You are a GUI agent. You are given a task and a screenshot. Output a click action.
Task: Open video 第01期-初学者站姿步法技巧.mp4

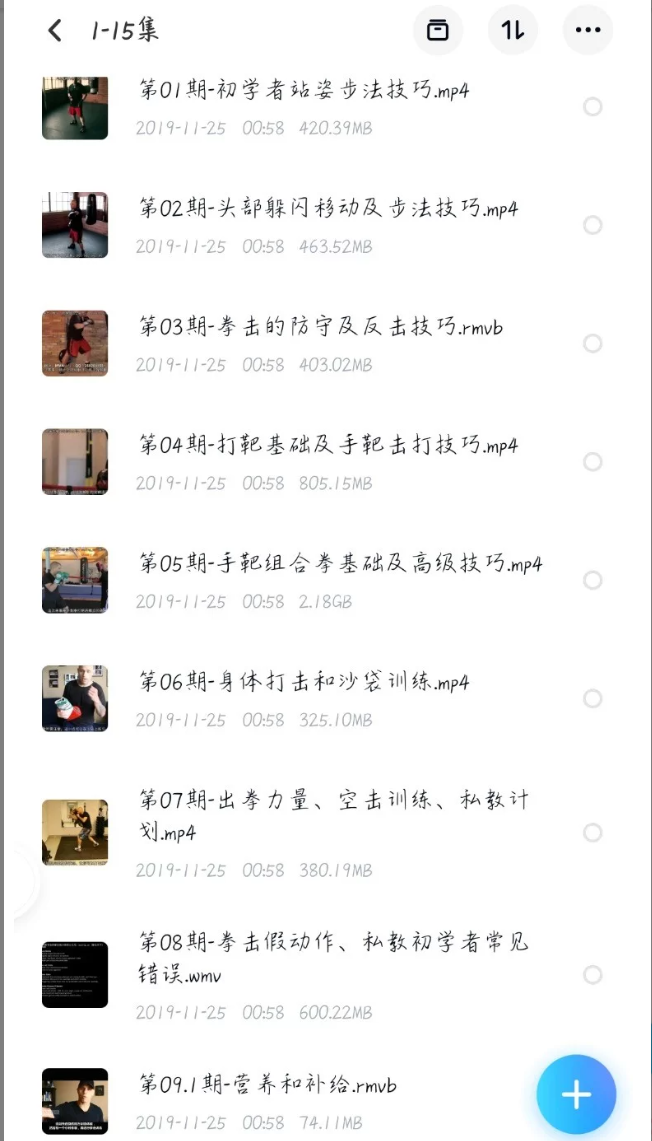(304, 91)
